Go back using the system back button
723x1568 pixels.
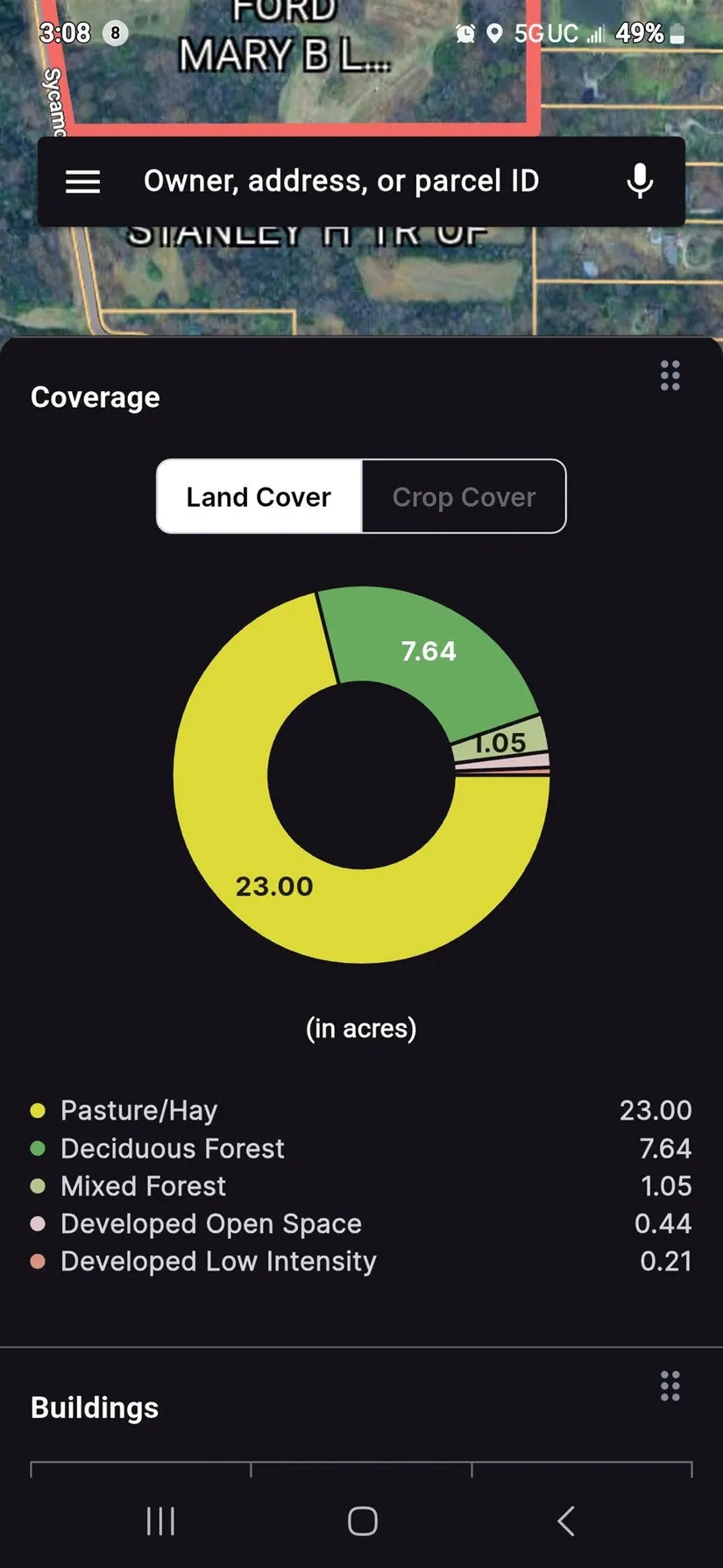click(x=566, y=1521)
